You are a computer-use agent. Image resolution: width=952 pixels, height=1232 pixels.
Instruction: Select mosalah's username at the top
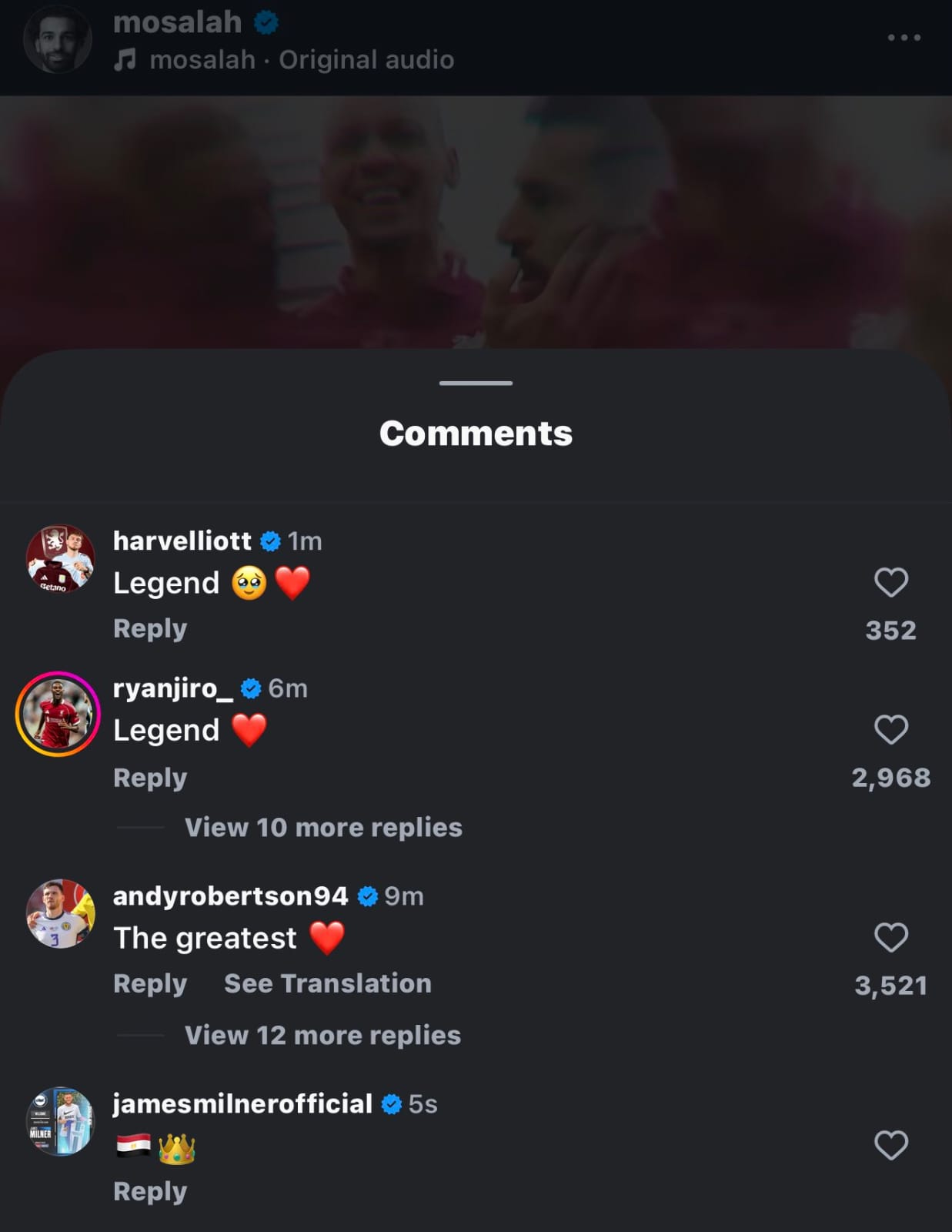point(177,23)
